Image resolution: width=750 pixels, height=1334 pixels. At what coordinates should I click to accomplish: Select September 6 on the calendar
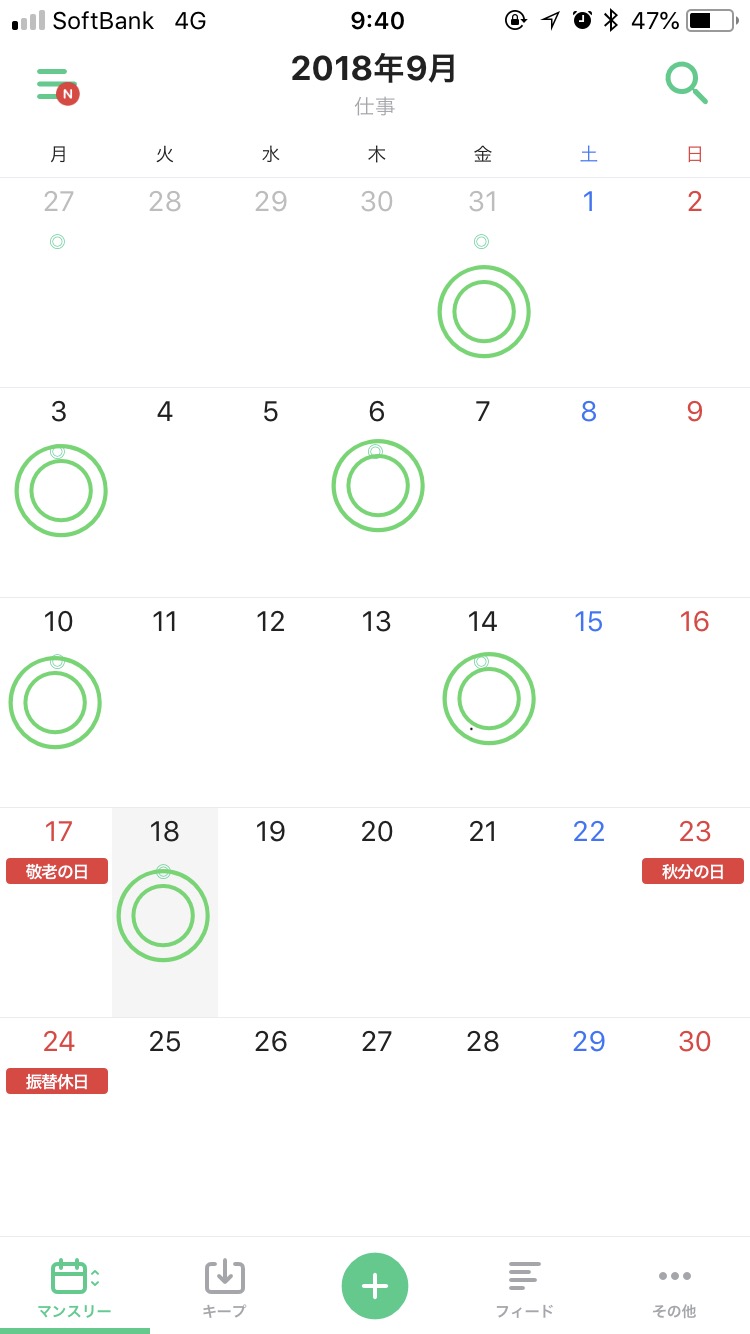click(x=377, y=492)
